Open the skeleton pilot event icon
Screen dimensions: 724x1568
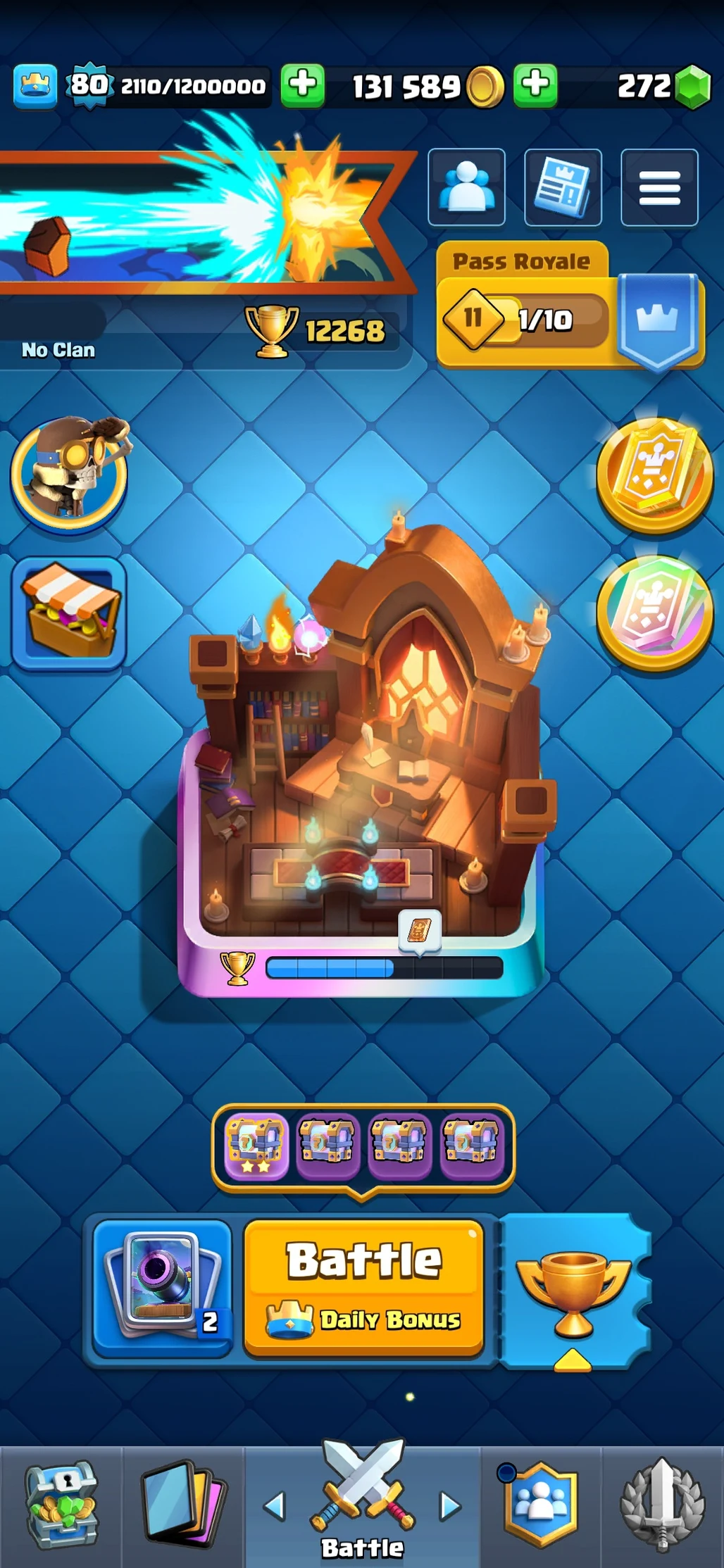[70, 474]
